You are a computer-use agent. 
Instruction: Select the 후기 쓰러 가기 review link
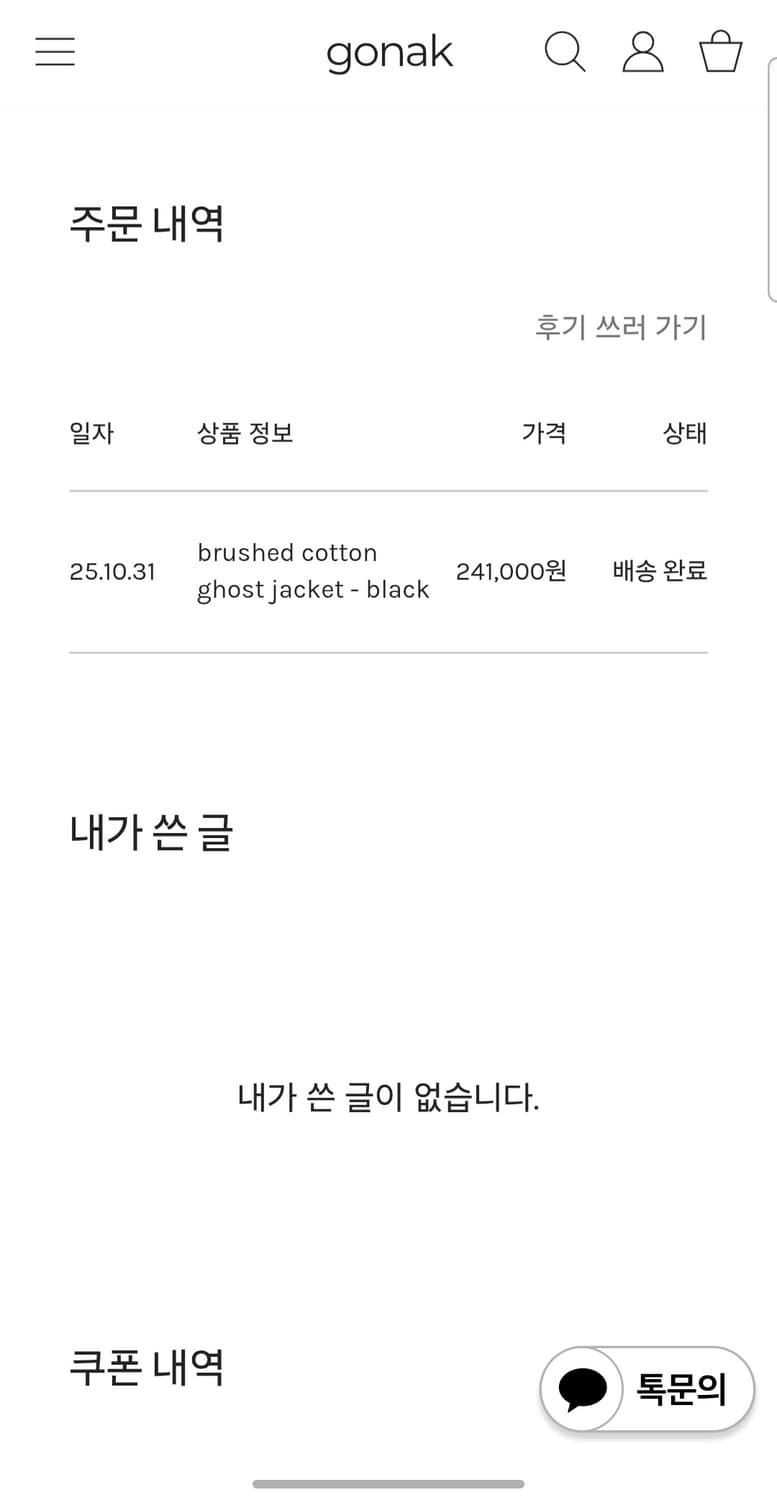[x=622, y=327]
